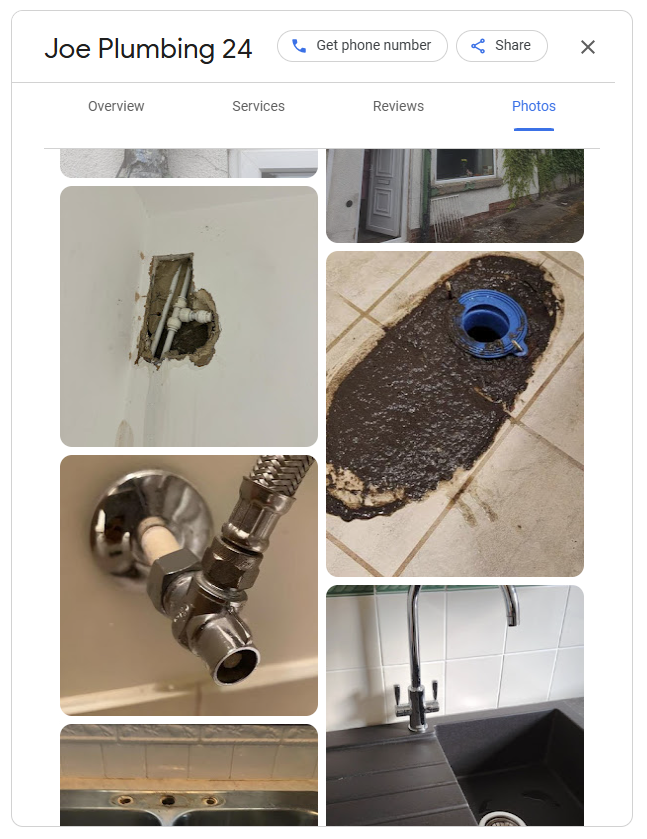Open the white door exterior photo
647x839 pixels.
(454, 195)
